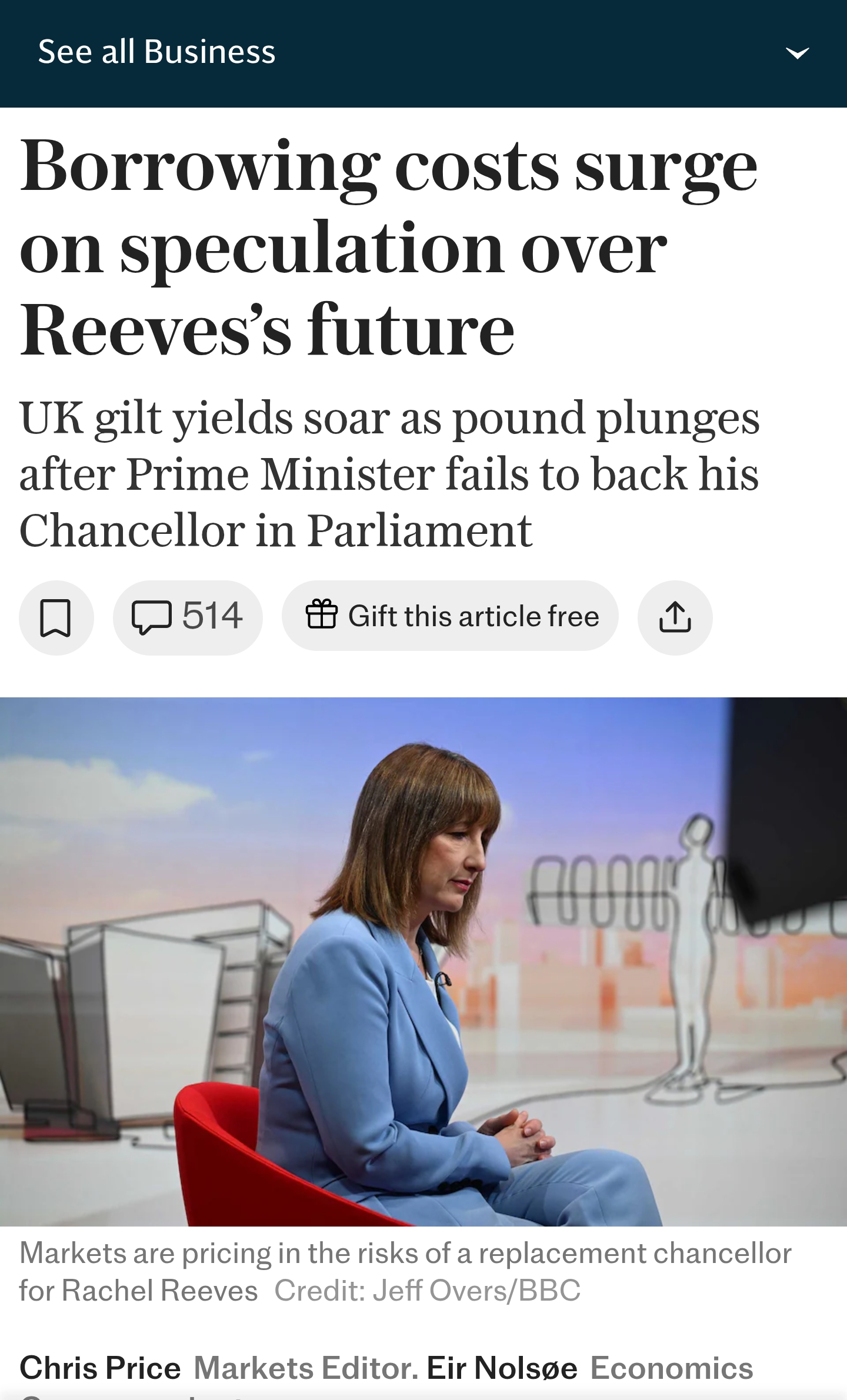Bookmark this article
This screenshot has height=1400, width=847.
(56, 617)
